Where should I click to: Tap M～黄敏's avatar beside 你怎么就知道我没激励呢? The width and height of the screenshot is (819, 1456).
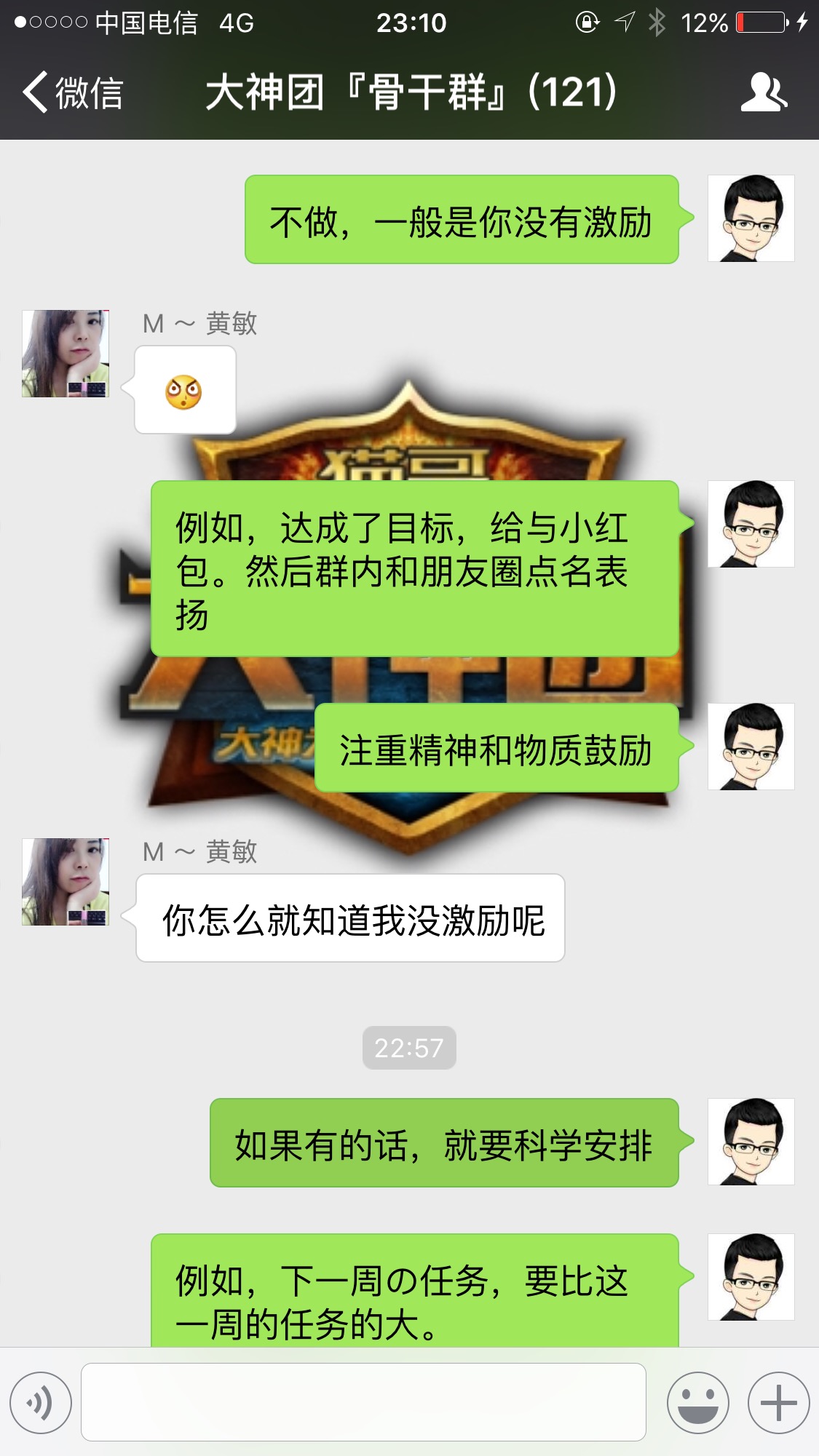point(66,882)
